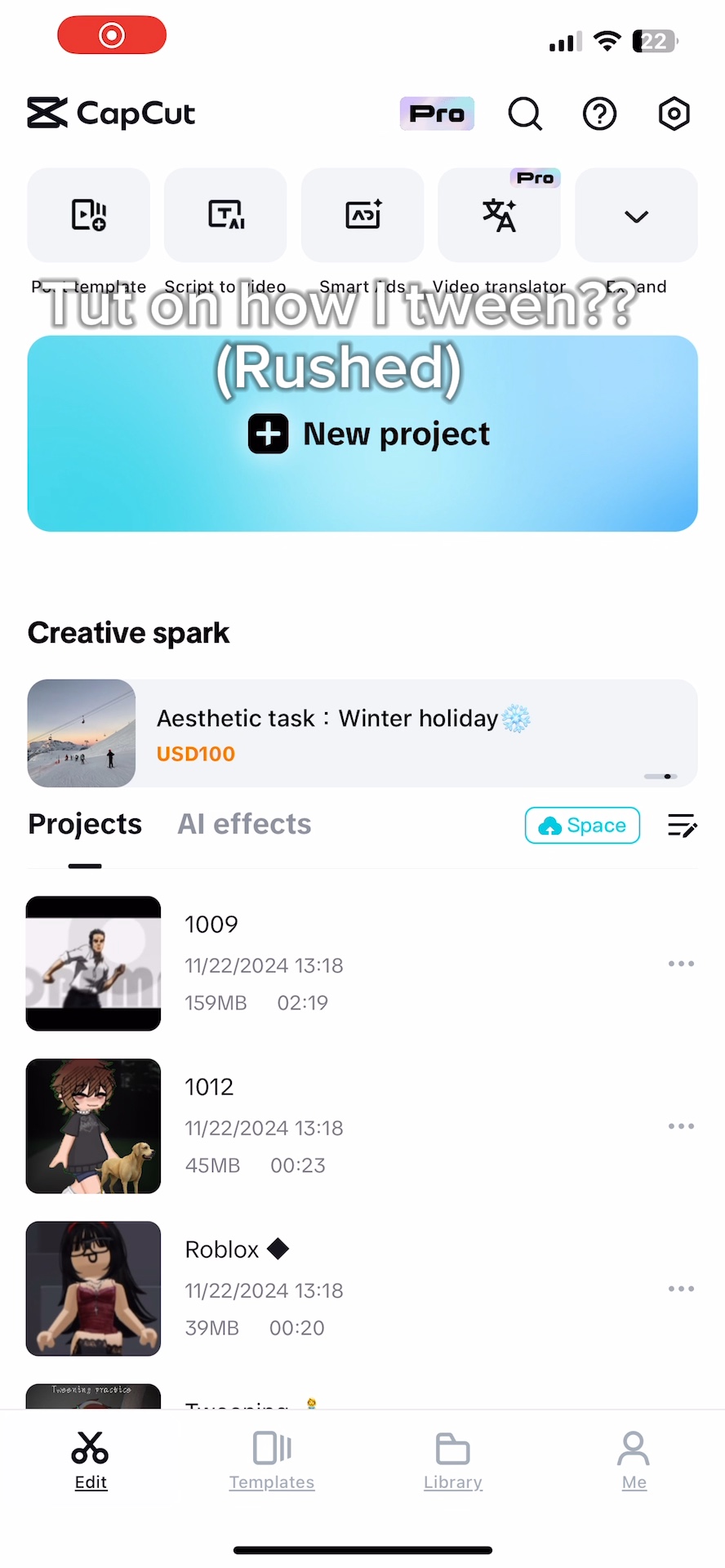
Task: Switch to the Library tab
Action: coord(453,1460)
